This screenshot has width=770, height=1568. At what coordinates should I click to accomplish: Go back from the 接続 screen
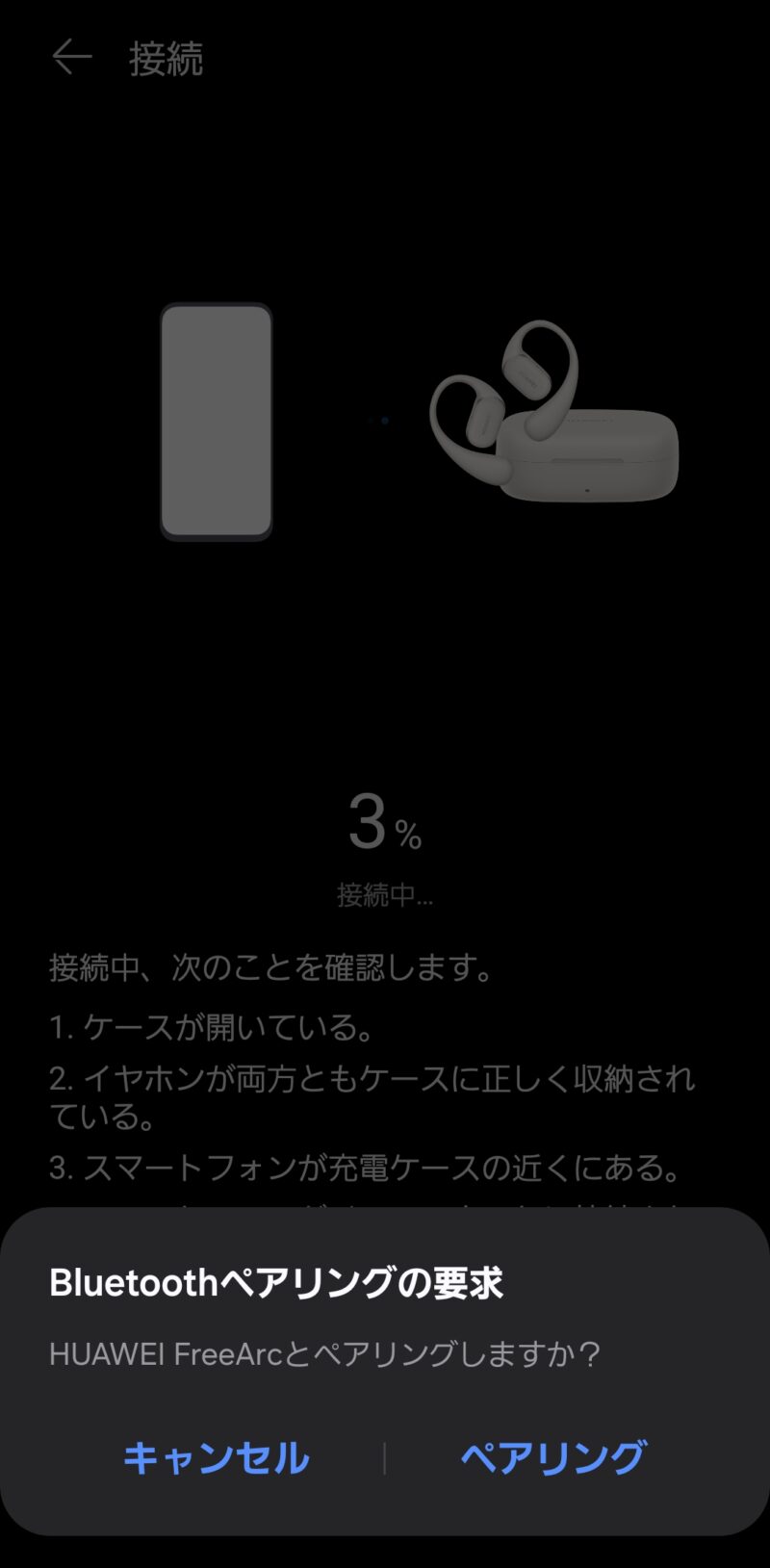pos(72,58)
